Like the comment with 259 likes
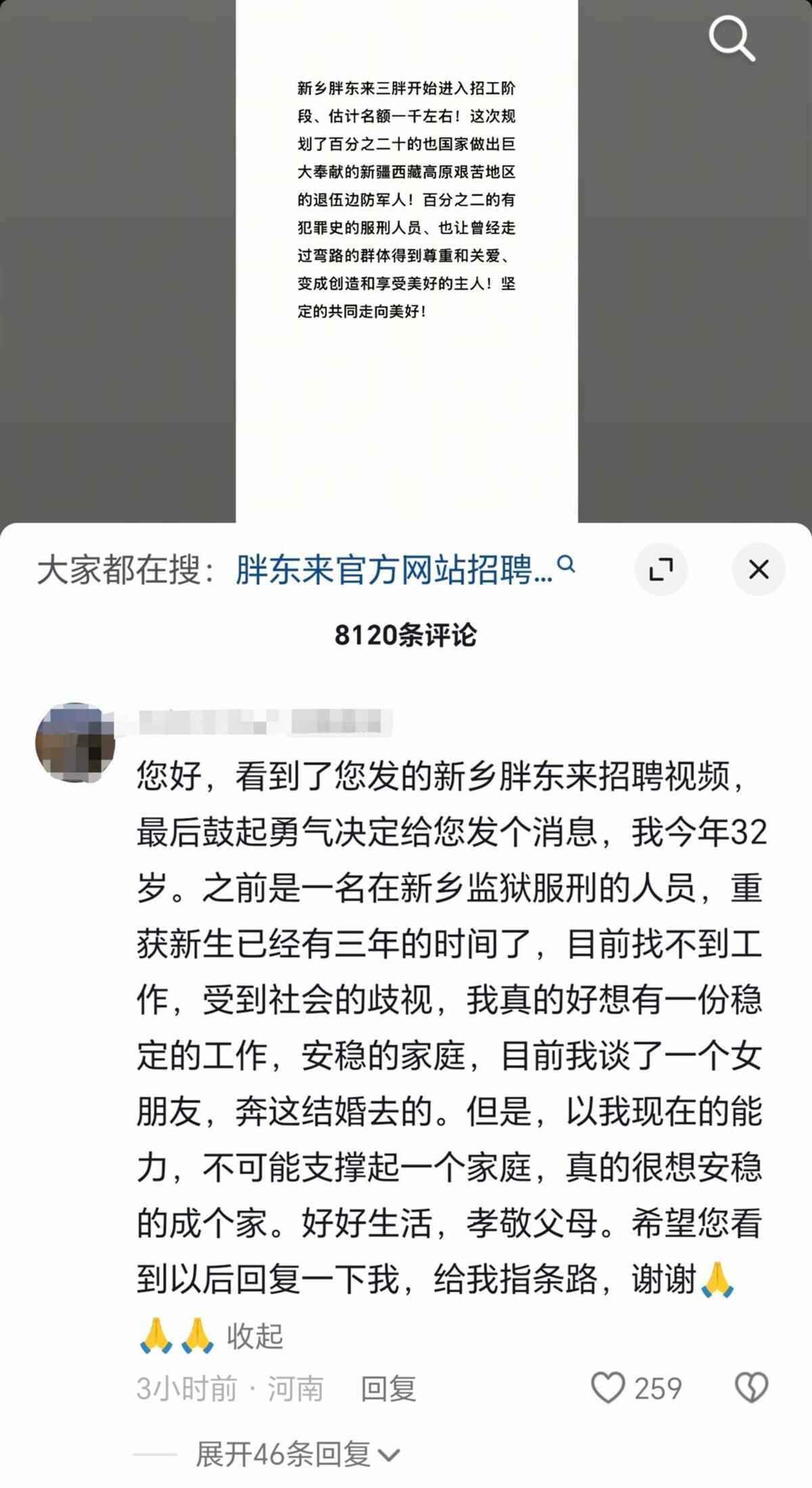 tap(608, 1388)
